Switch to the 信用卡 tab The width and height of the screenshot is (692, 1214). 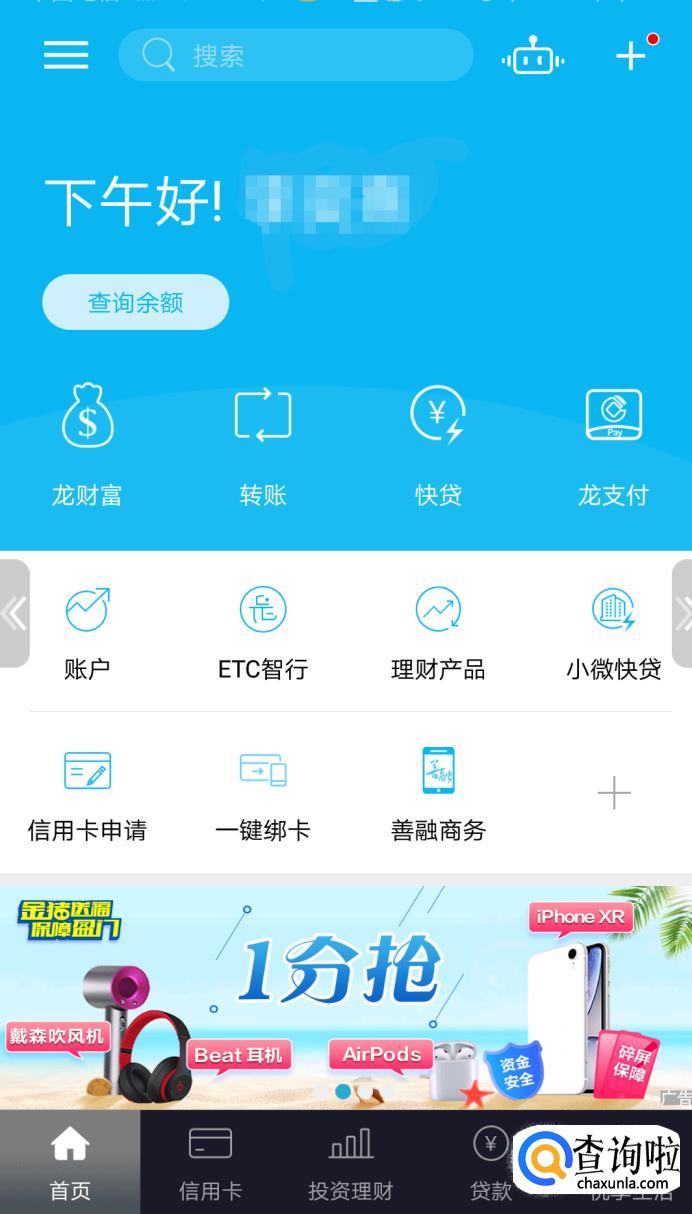[x=210, y=1163]
